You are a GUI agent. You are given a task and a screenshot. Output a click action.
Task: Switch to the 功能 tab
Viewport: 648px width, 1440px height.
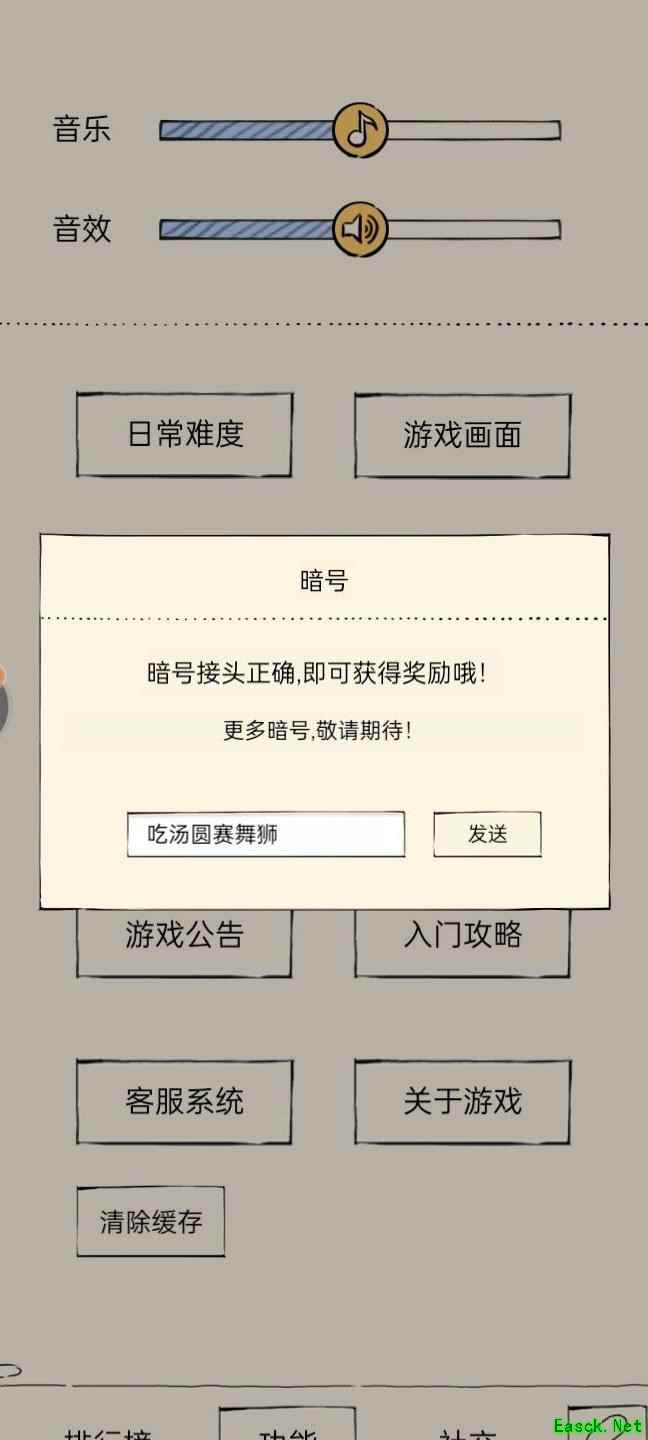(x=287, y=1430)
